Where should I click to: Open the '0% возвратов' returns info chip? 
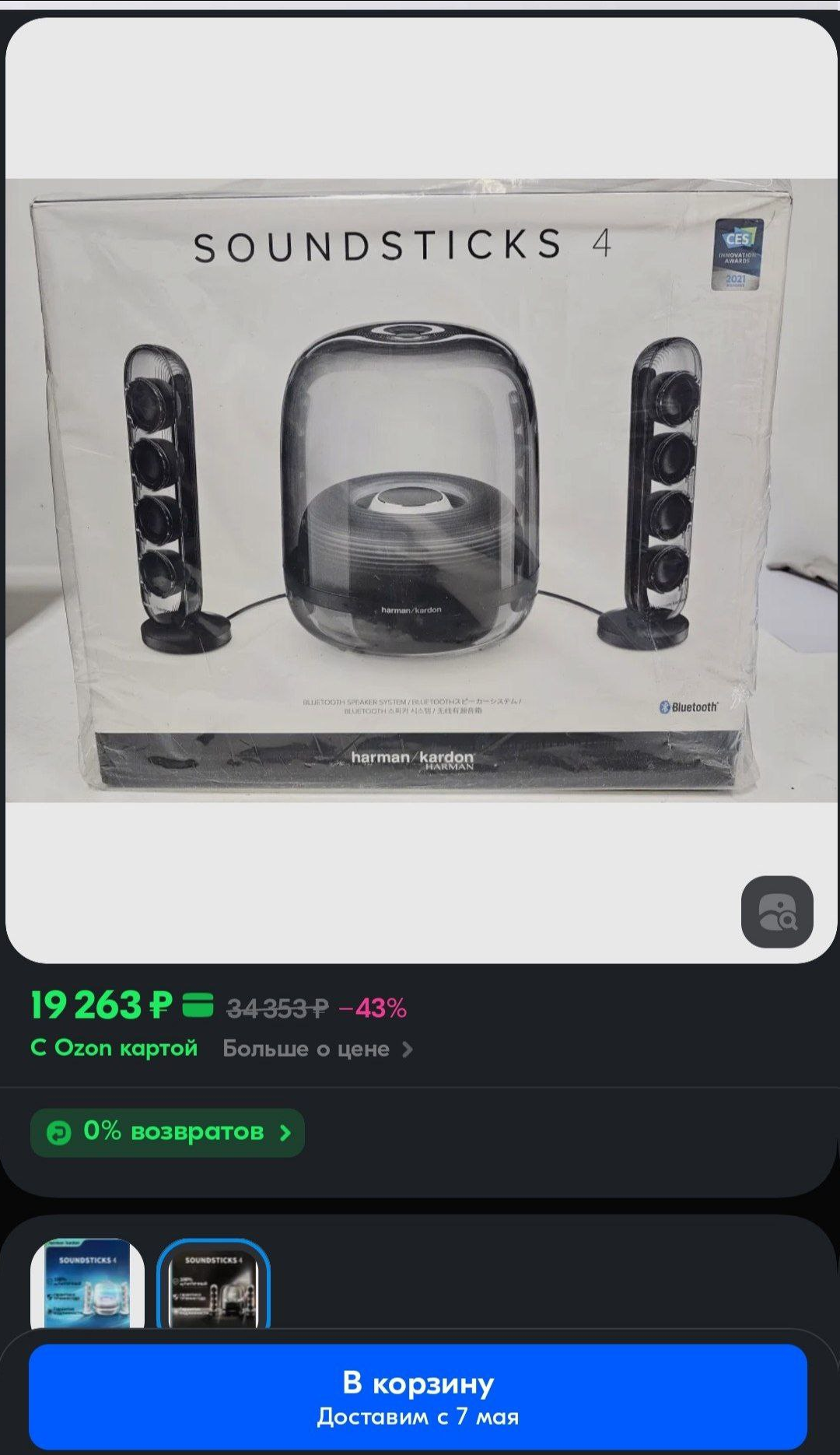(167, 1132)
